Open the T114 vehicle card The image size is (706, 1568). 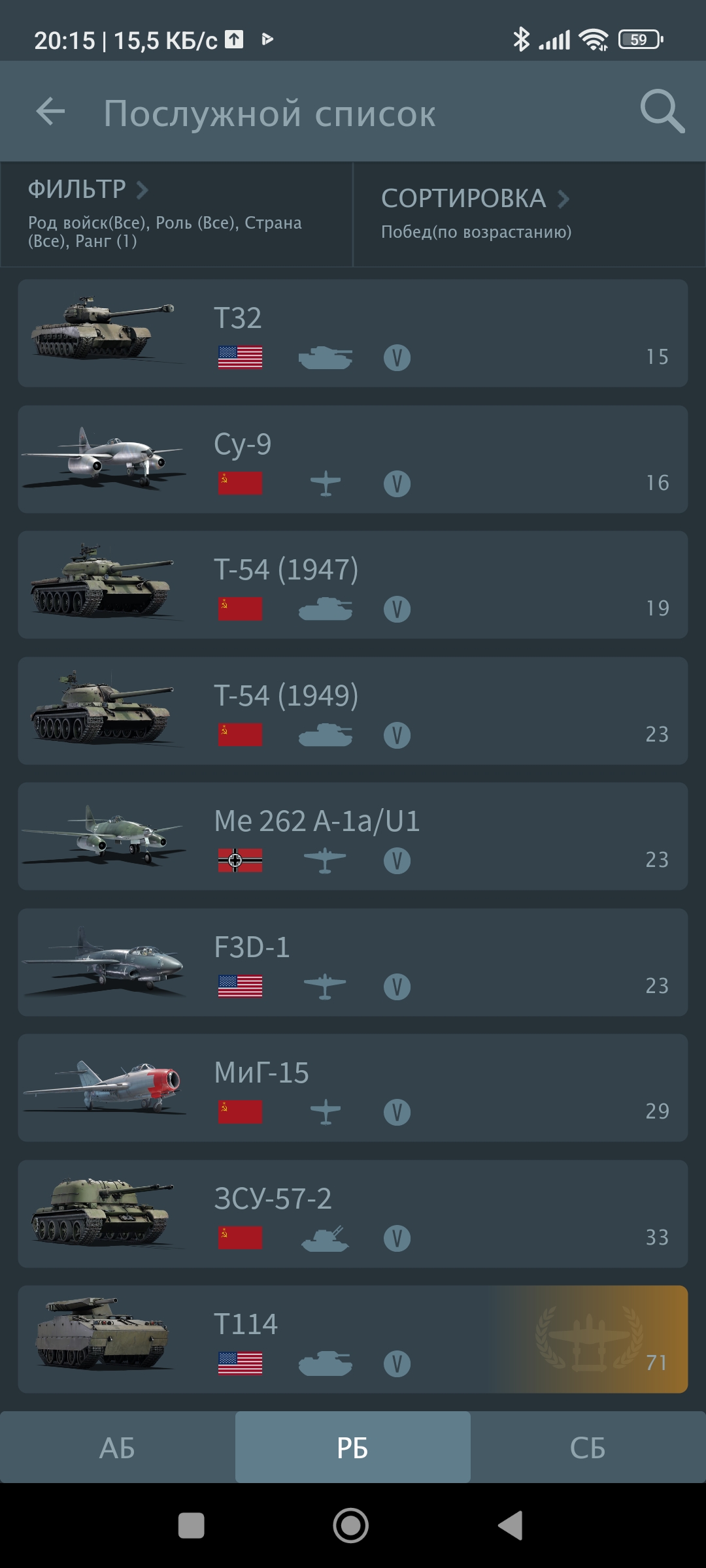(x=353, y=1339)
